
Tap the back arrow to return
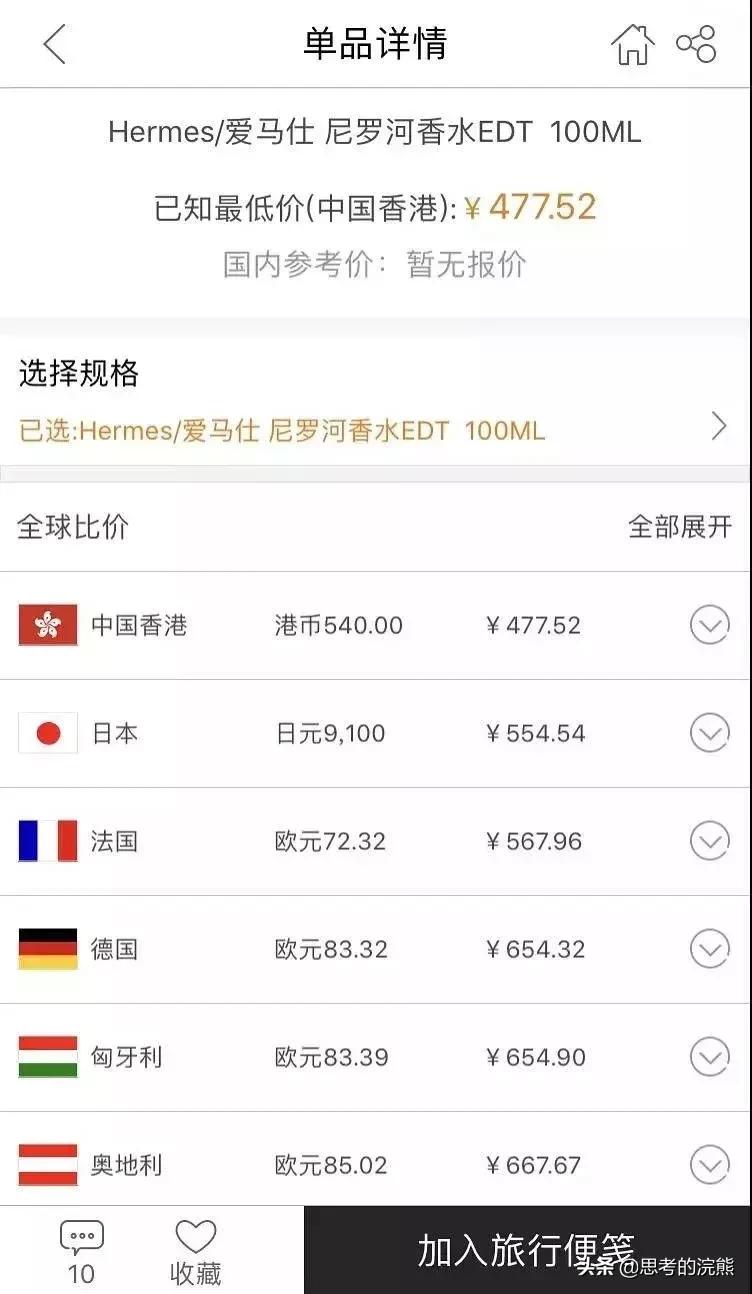coord(55,44)
